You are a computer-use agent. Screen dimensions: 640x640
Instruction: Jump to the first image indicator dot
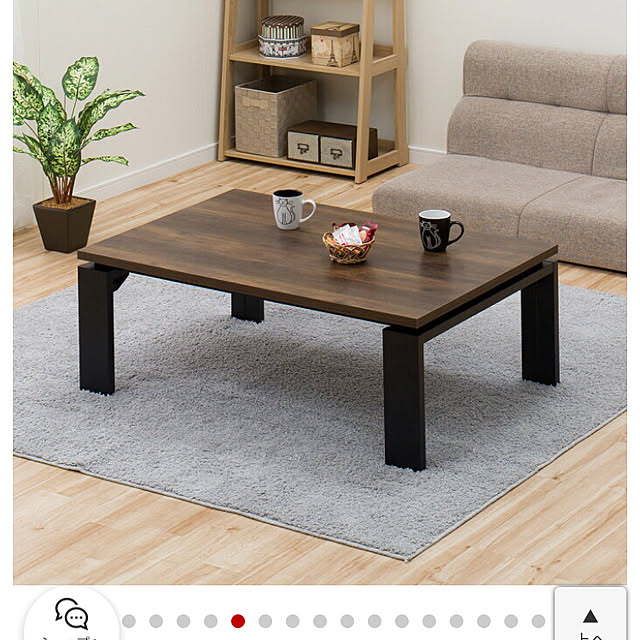coord(129,621)
